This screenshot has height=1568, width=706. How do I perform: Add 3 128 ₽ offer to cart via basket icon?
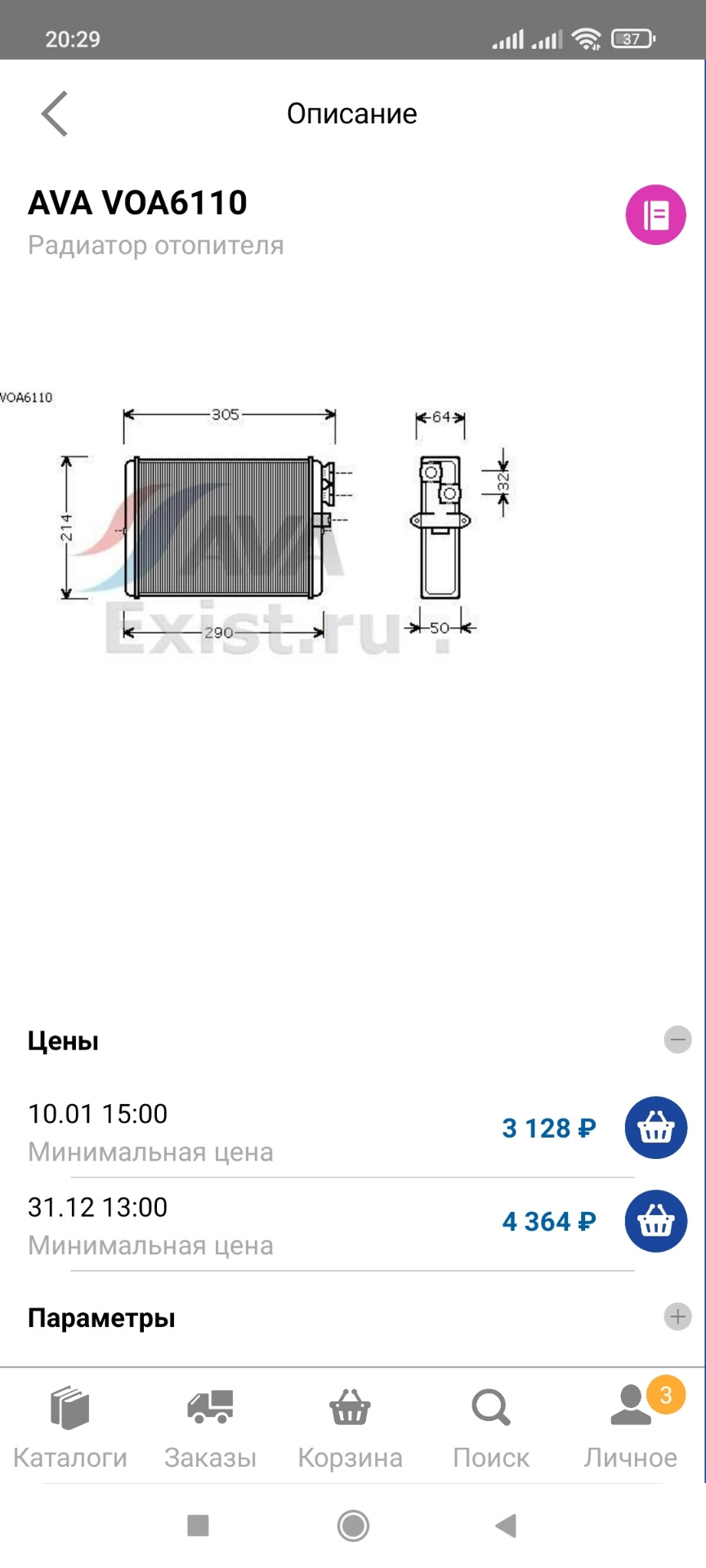tap(655, 1128)
